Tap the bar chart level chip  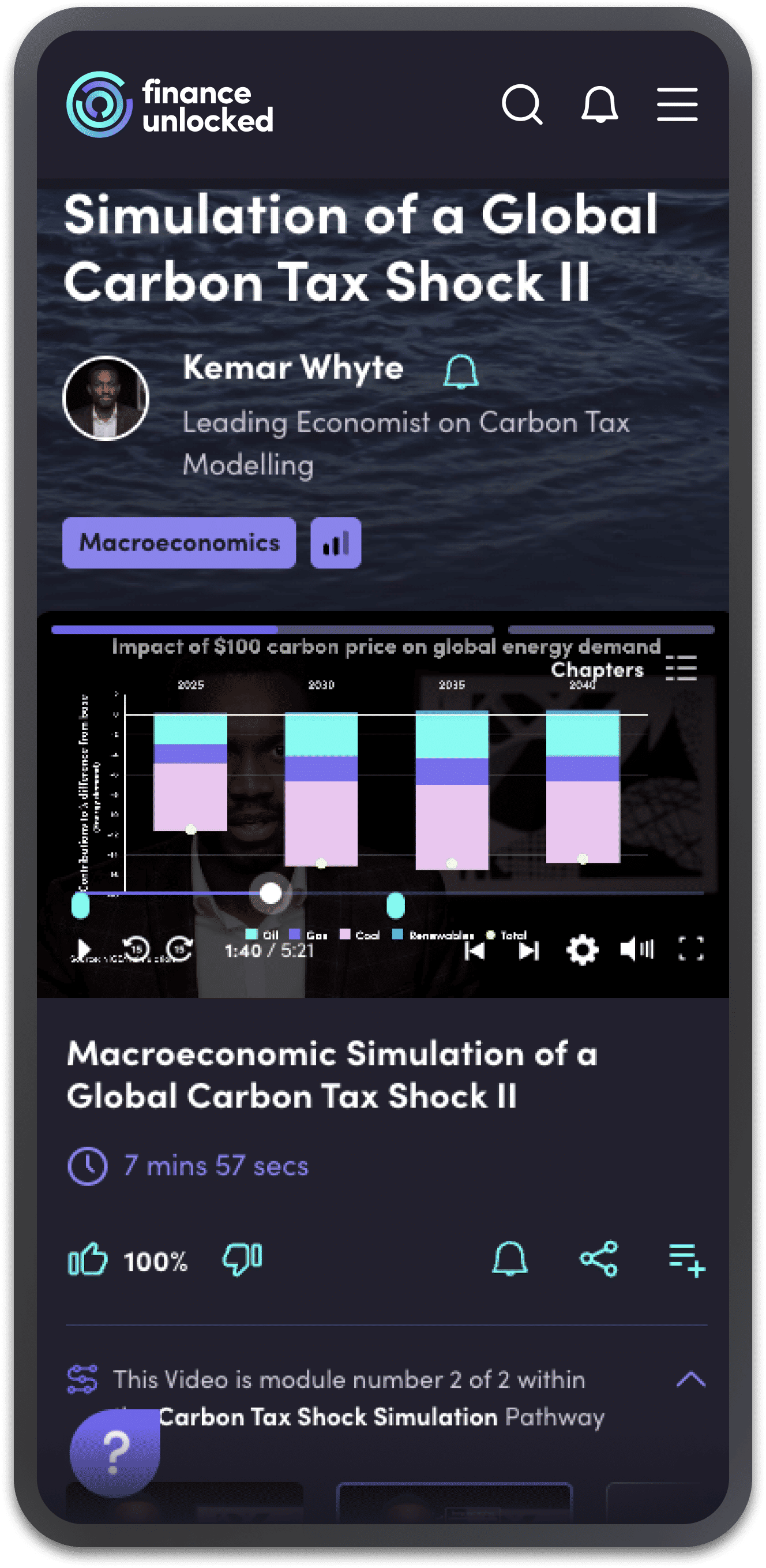[x=336, y=542]
